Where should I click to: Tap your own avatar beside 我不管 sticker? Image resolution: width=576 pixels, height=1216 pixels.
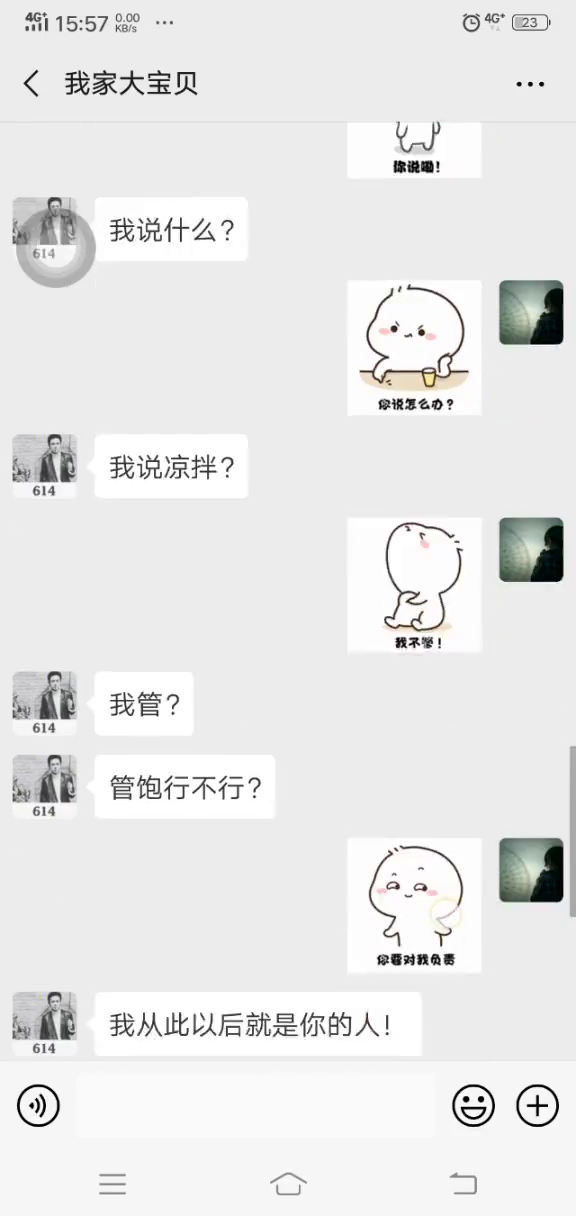[531, 550]
